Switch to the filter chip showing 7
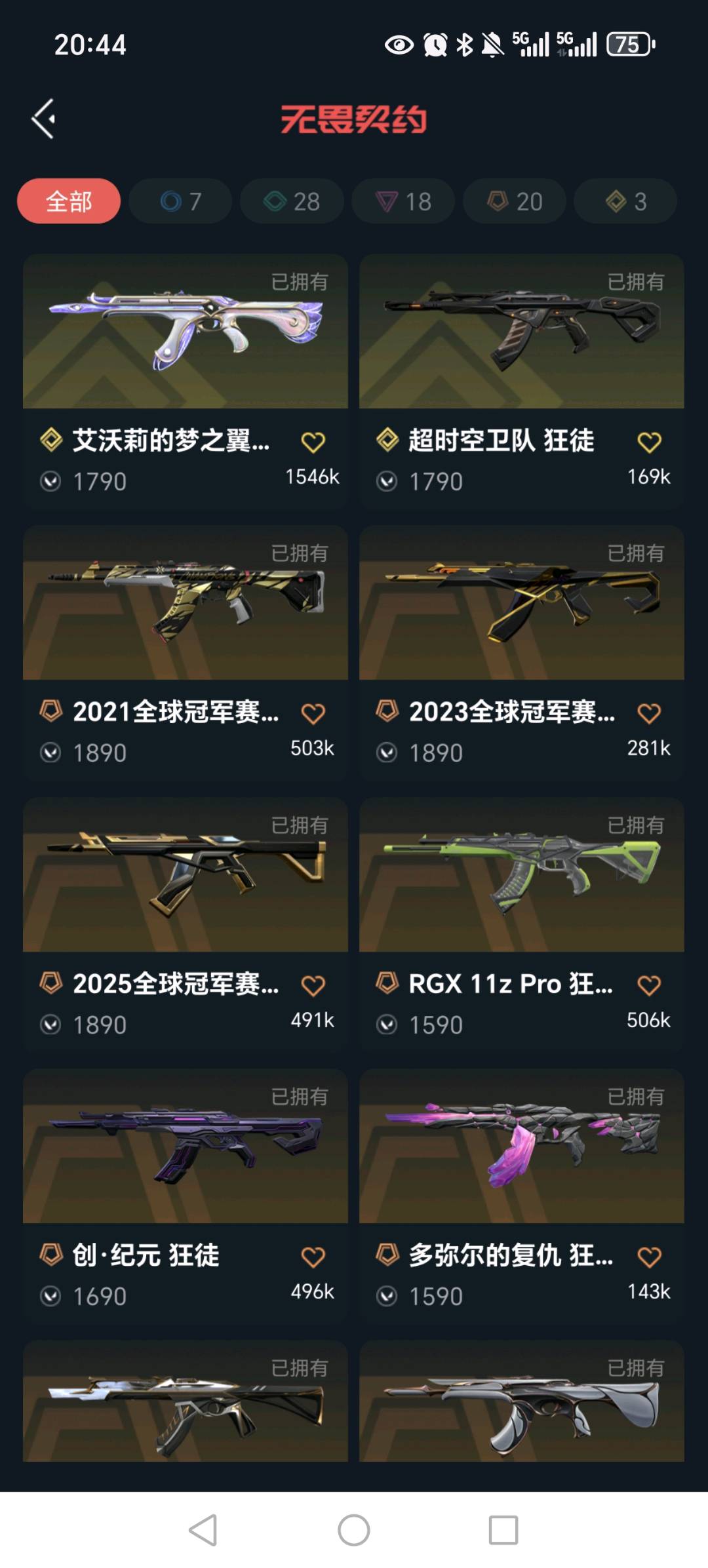 coord(180,201)
